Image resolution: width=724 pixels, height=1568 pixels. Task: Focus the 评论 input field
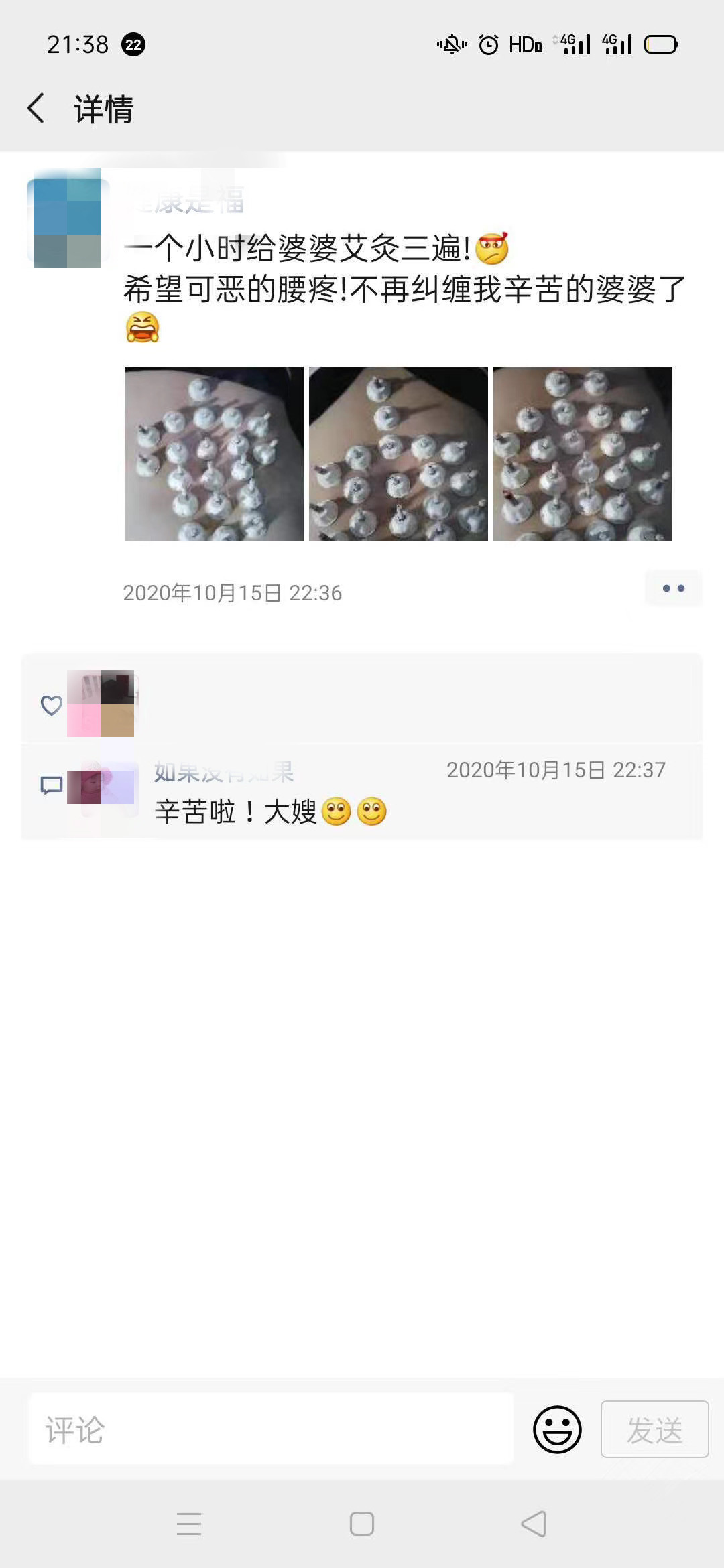[x=271, y=1429]
